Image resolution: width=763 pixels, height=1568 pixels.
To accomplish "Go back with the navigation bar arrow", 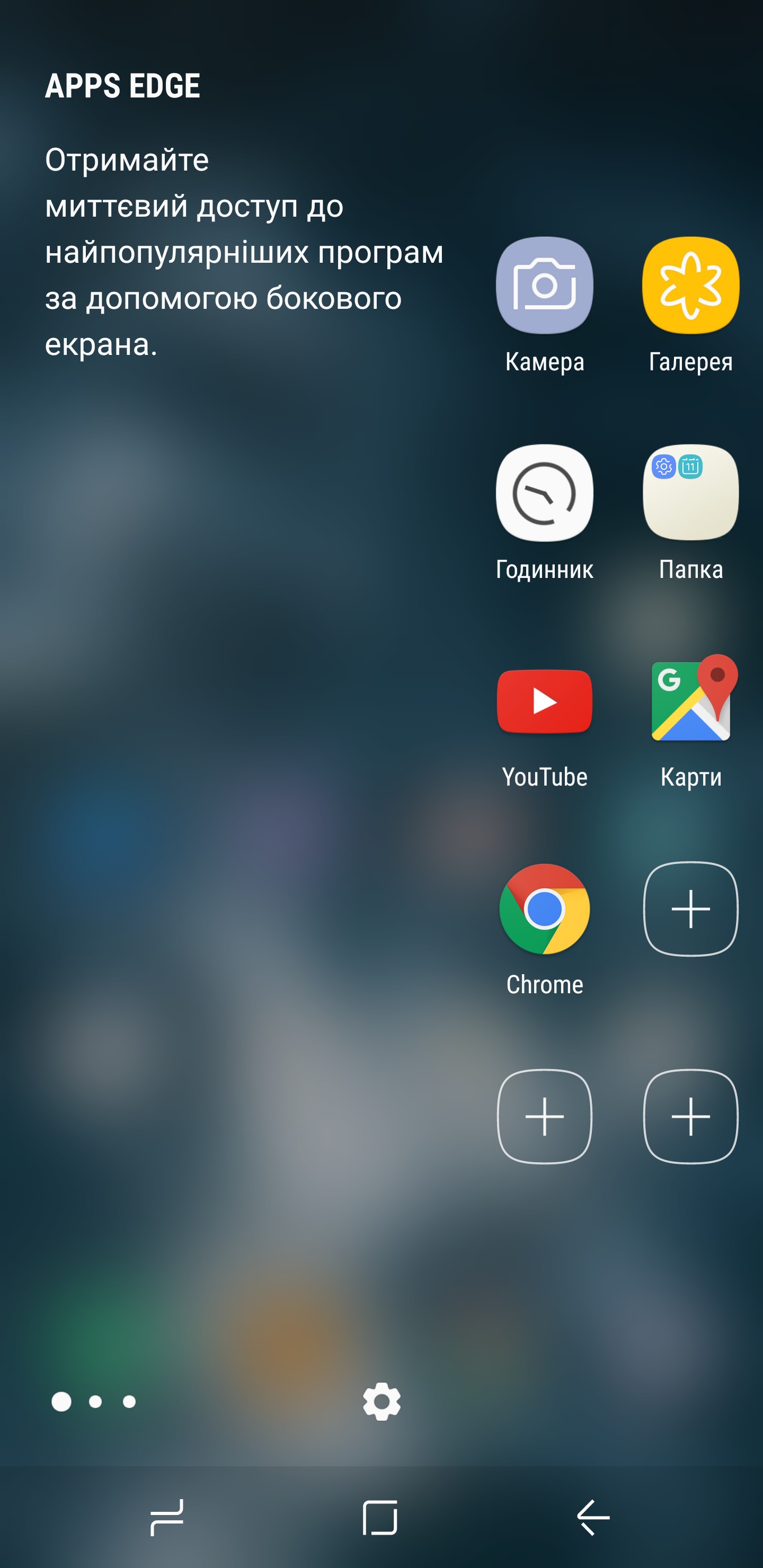I will [x=593, y=1518].
